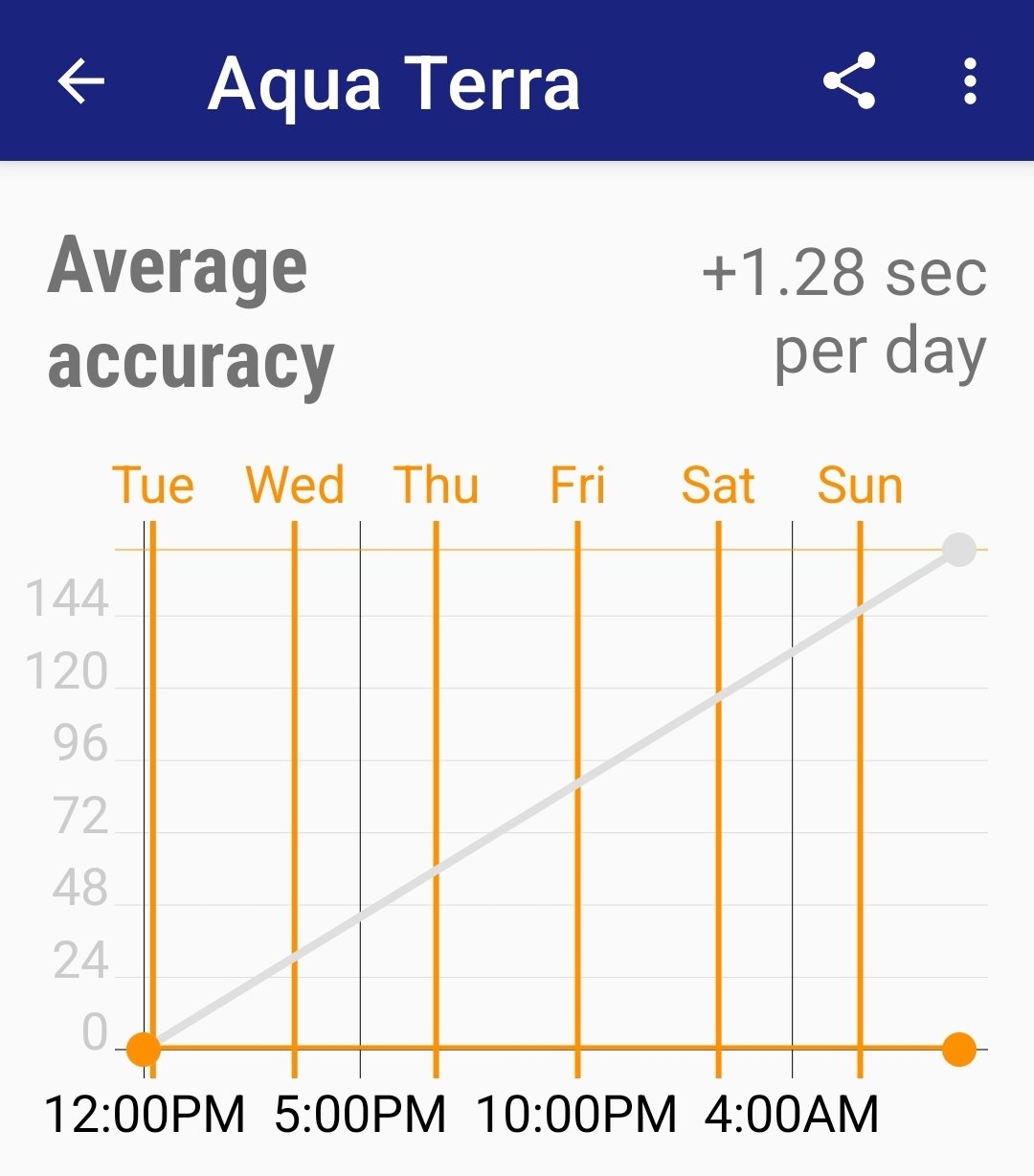The height and width of the screenshot is (1176, 1034).
Task: Go back using the arrow icon
Action: point(81,81)
